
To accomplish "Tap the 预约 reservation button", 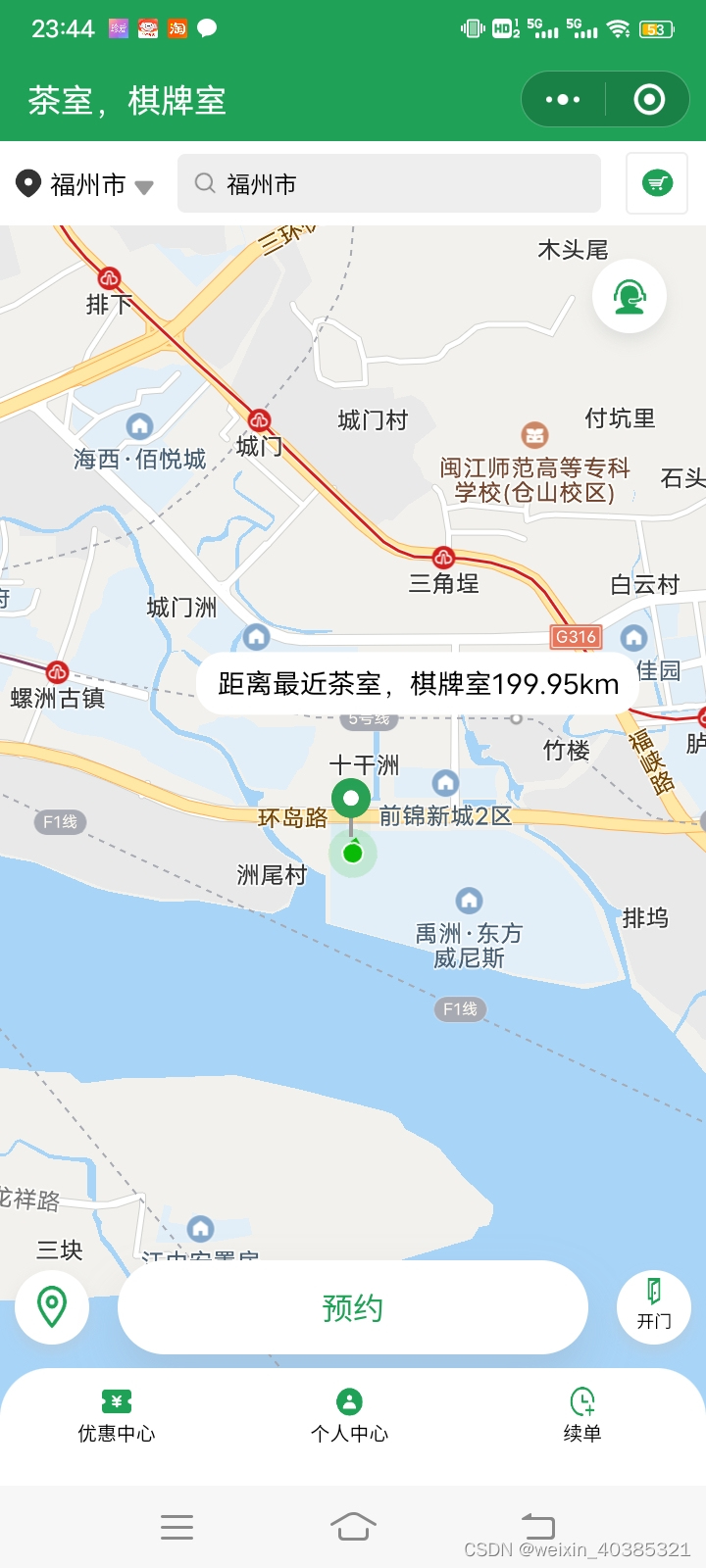I will [353, 1307].
